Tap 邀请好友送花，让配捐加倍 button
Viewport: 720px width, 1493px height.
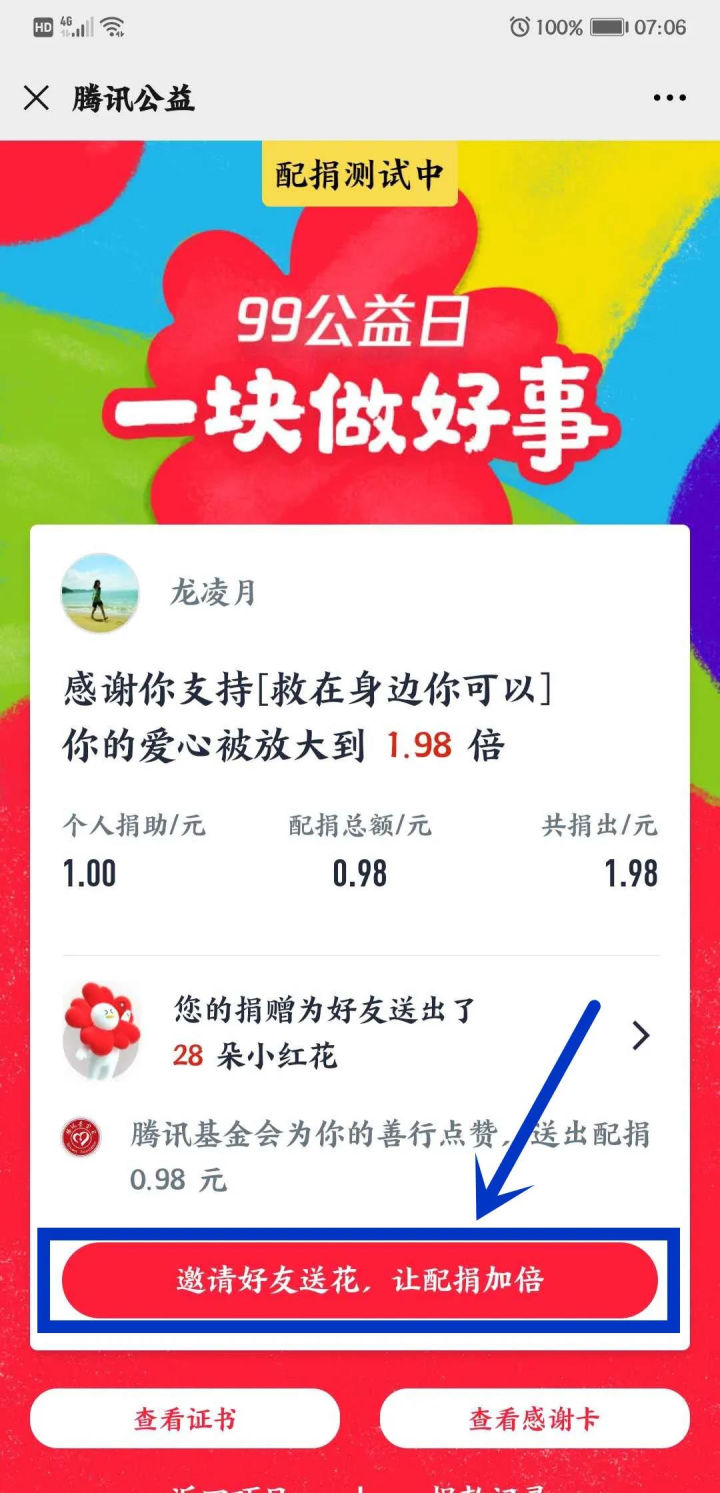[x=360, y=1281]
